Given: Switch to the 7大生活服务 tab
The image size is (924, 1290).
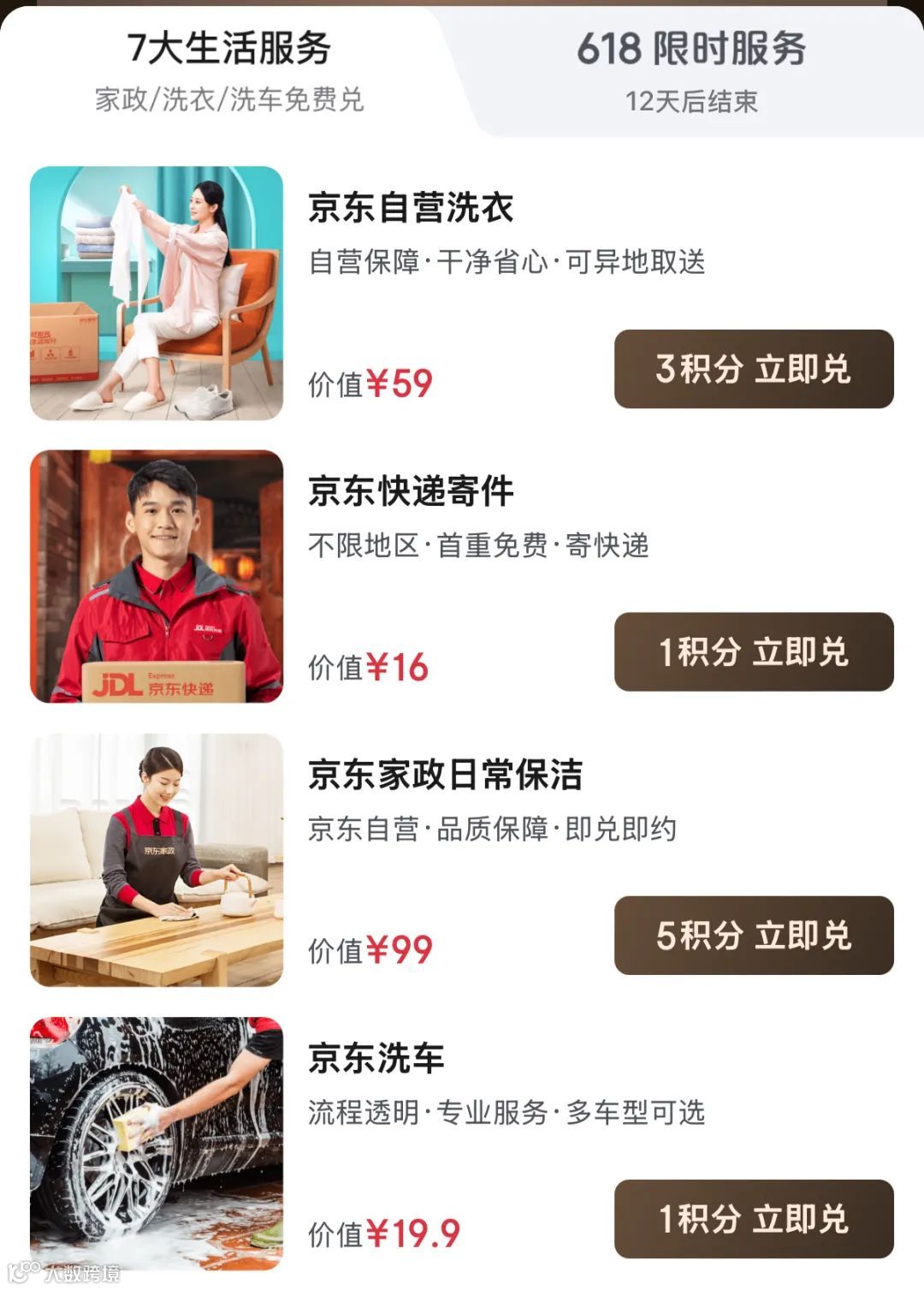Looking at the screenshot, I should 229,72.
